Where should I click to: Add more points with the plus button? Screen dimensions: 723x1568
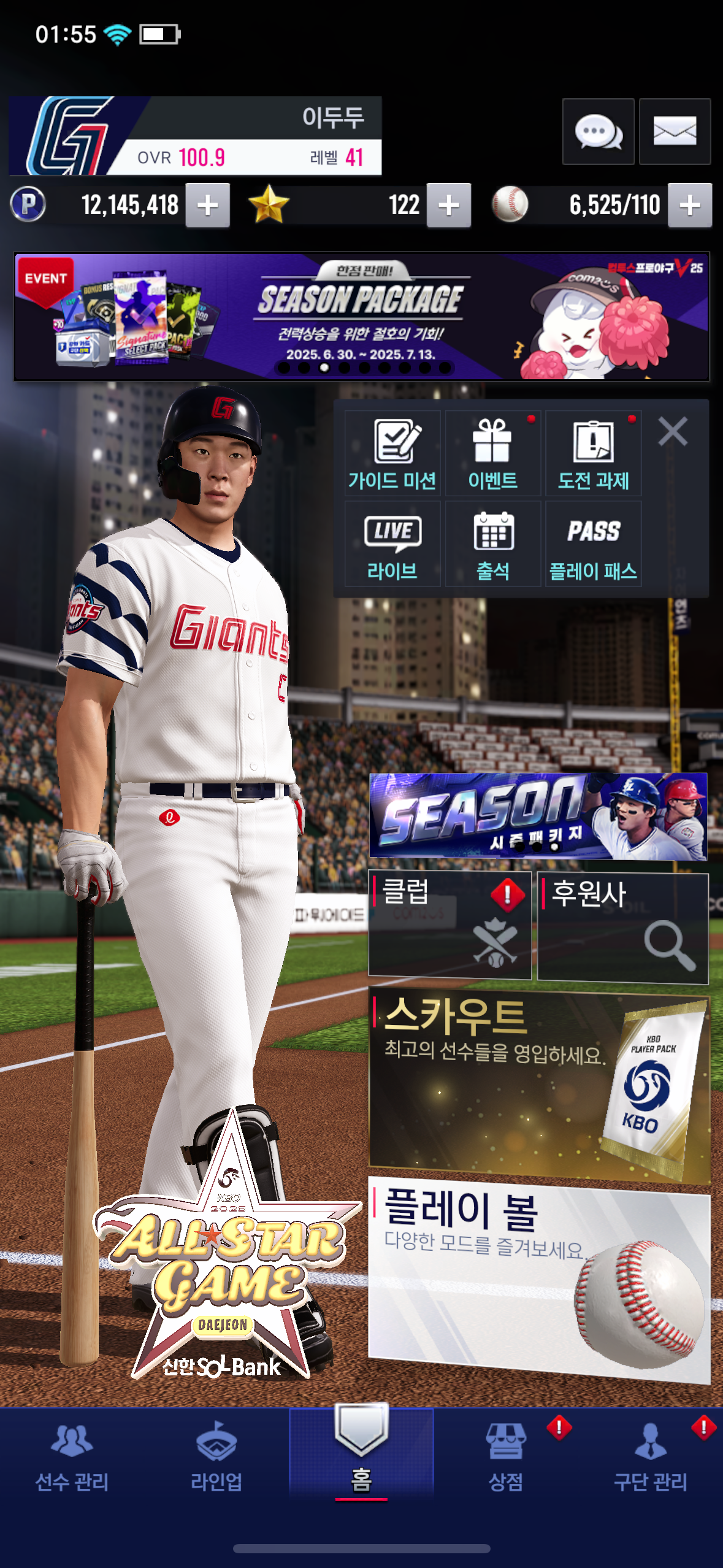(x=208, y=206)
